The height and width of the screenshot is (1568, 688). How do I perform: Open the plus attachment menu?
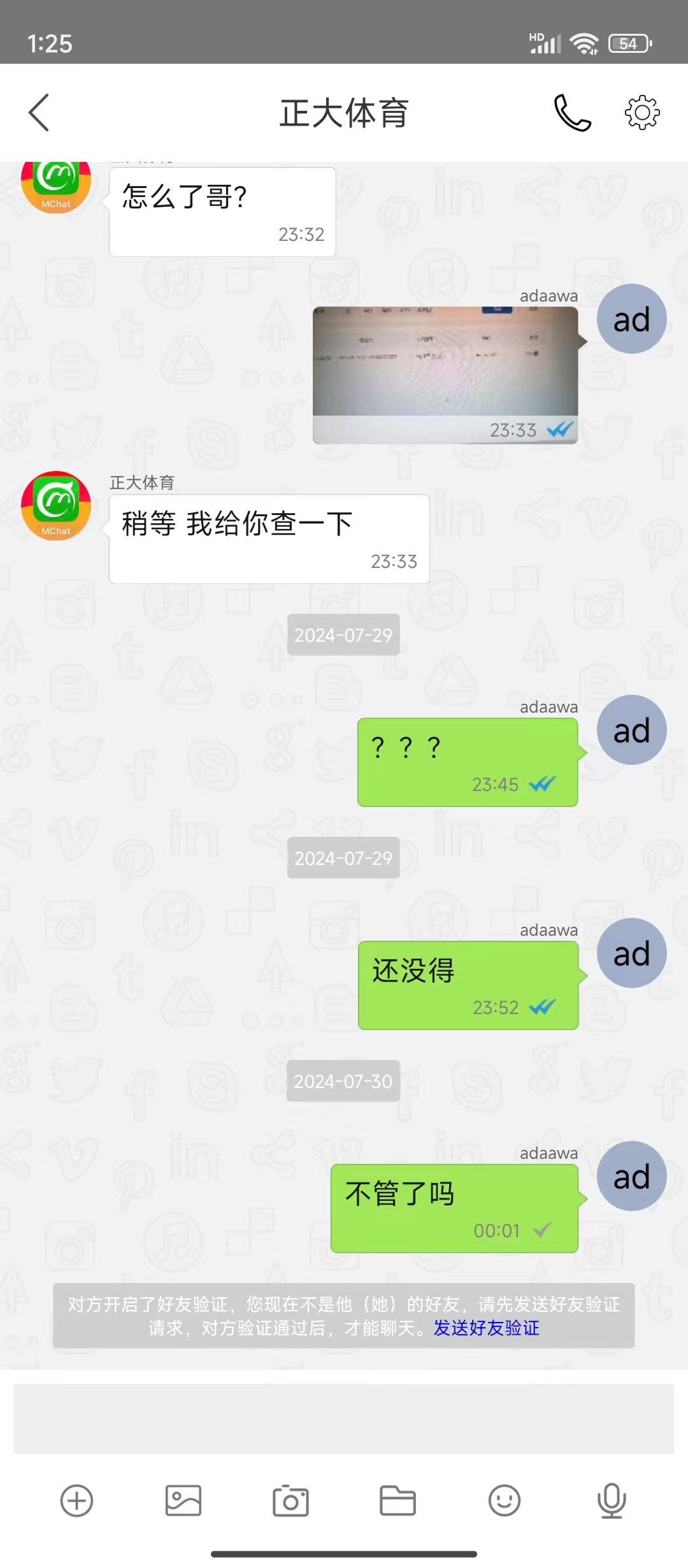click(76, 1500)
